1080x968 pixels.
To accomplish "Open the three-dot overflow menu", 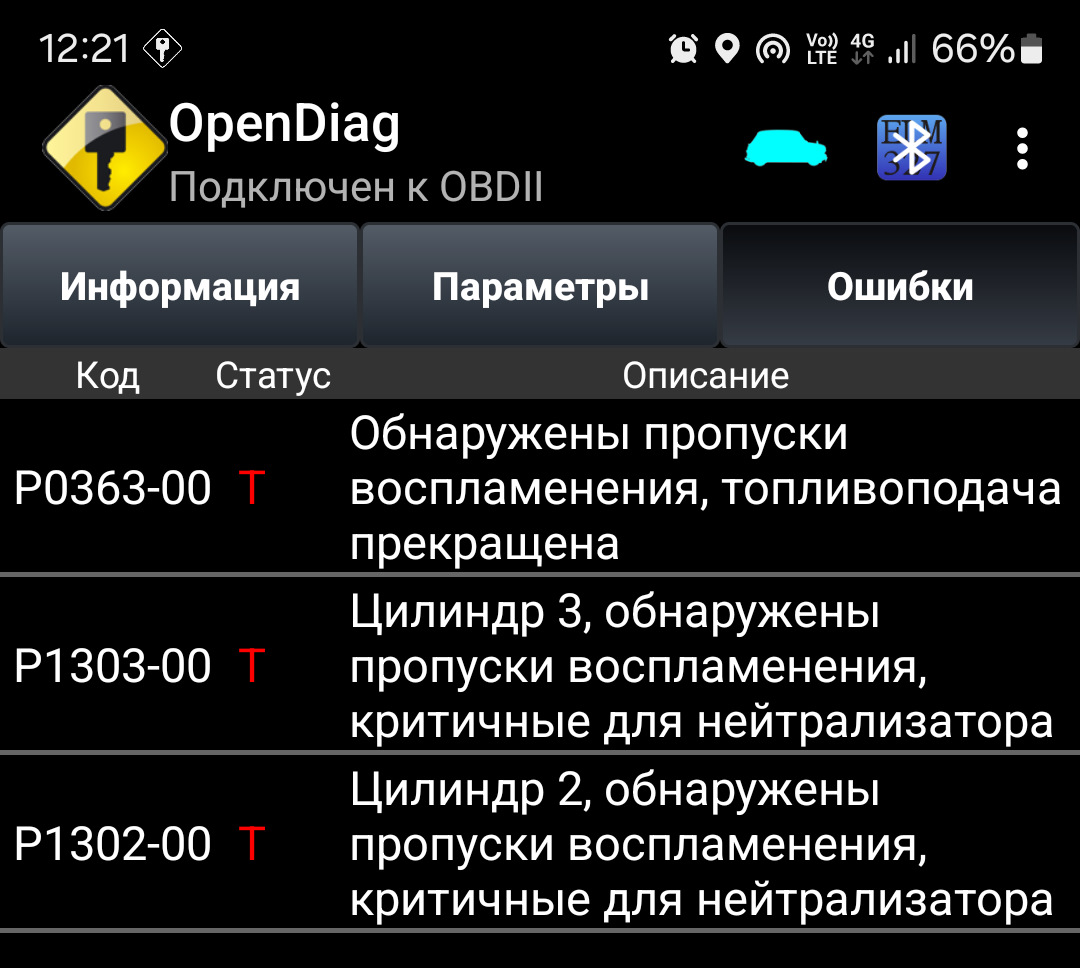I will [x=1021, y=149].
